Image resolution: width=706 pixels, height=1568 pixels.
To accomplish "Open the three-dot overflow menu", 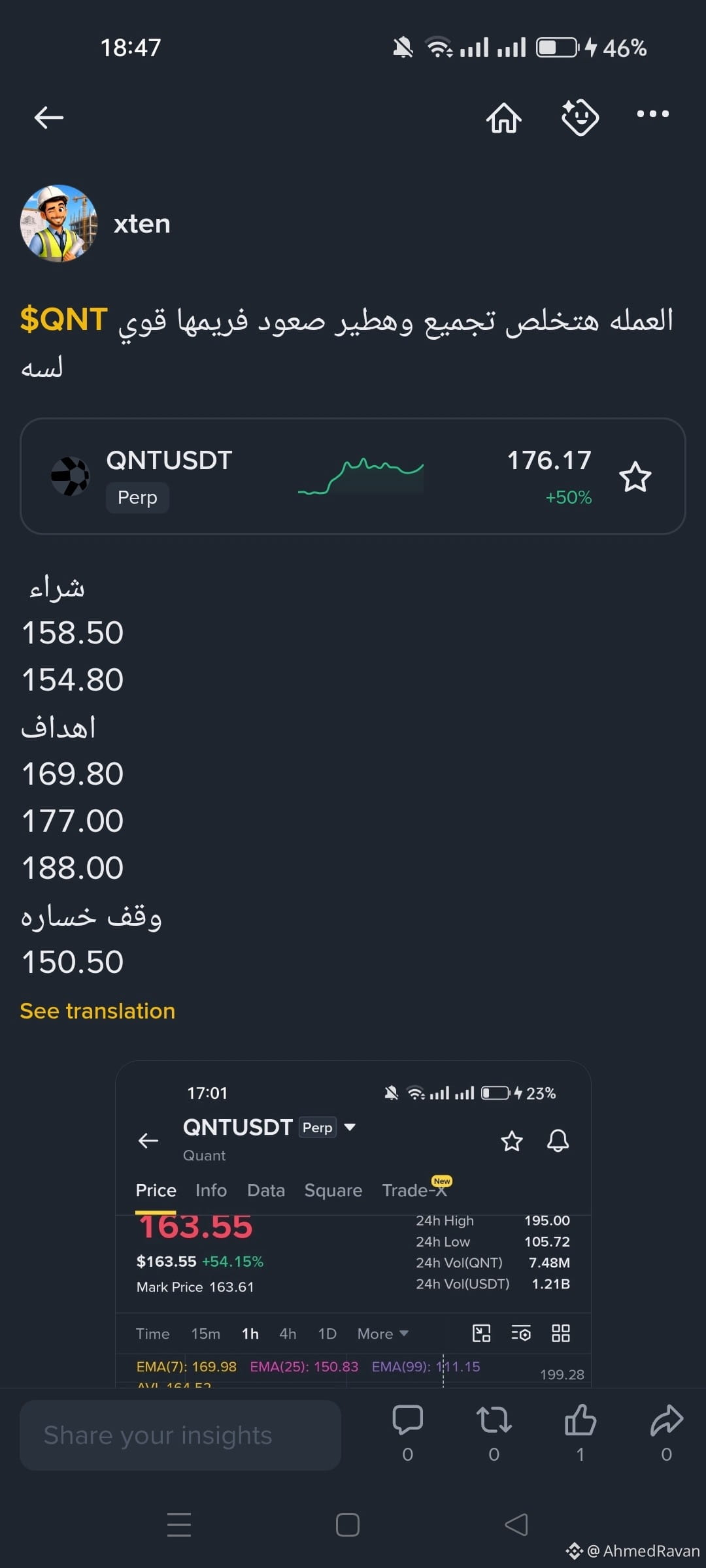I will [x=653, y=114].
